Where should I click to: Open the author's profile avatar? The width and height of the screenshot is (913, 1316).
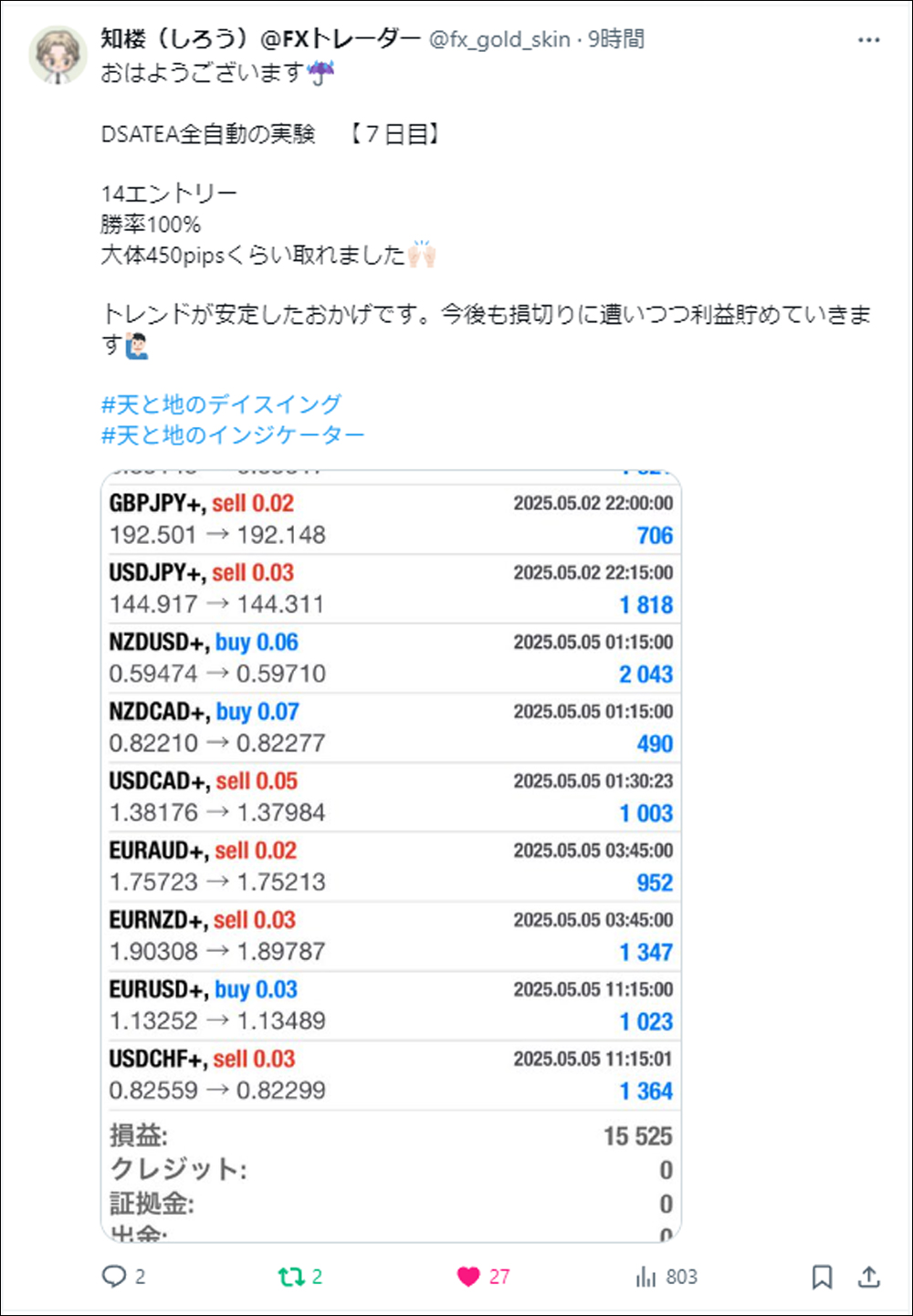point(58,56)
